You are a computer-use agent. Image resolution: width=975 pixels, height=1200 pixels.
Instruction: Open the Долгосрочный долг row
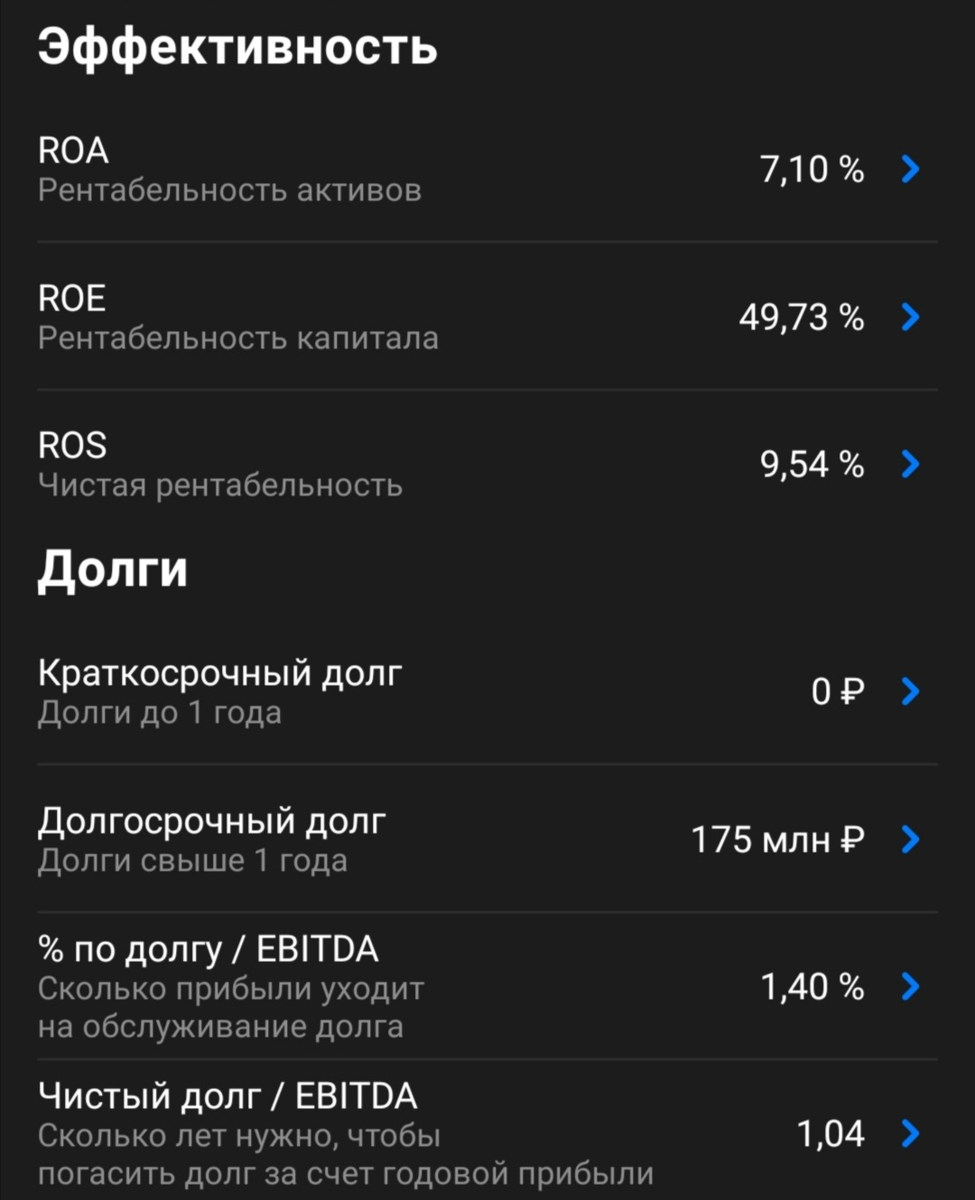tap(487, 840)
